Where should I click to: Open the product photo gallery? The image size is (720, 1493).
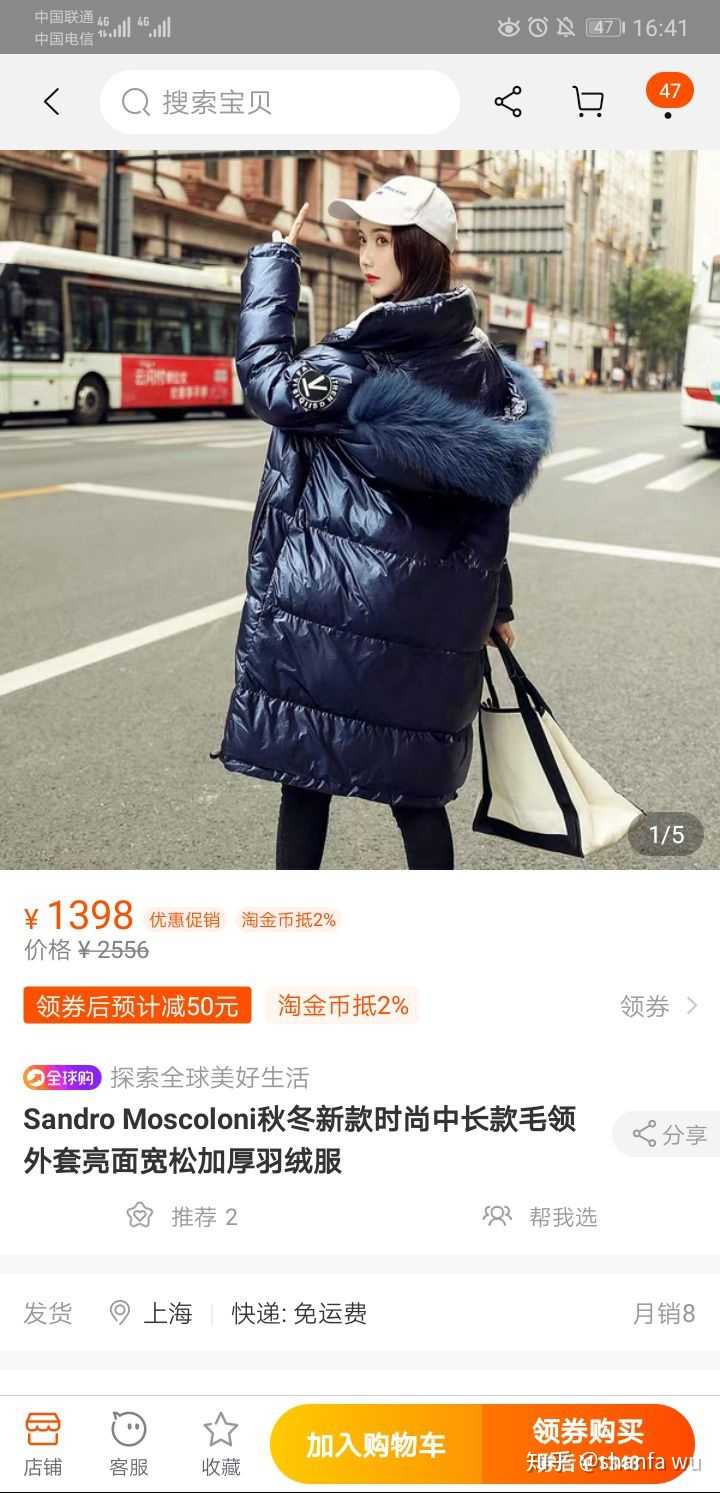[360, 510]
